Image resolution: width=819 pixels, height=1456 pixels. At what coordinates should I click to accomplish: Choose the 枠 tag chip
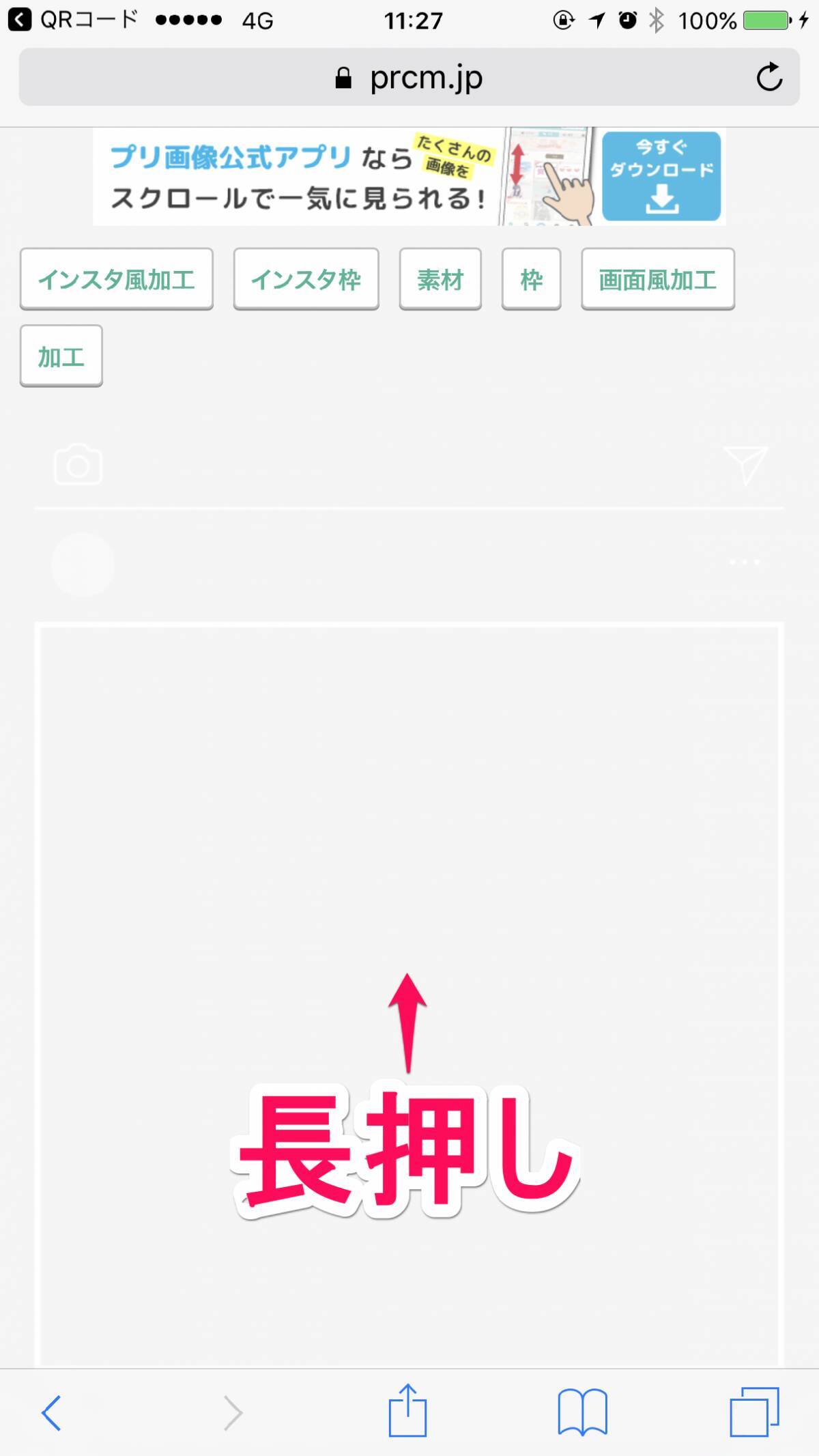(531, 279)
